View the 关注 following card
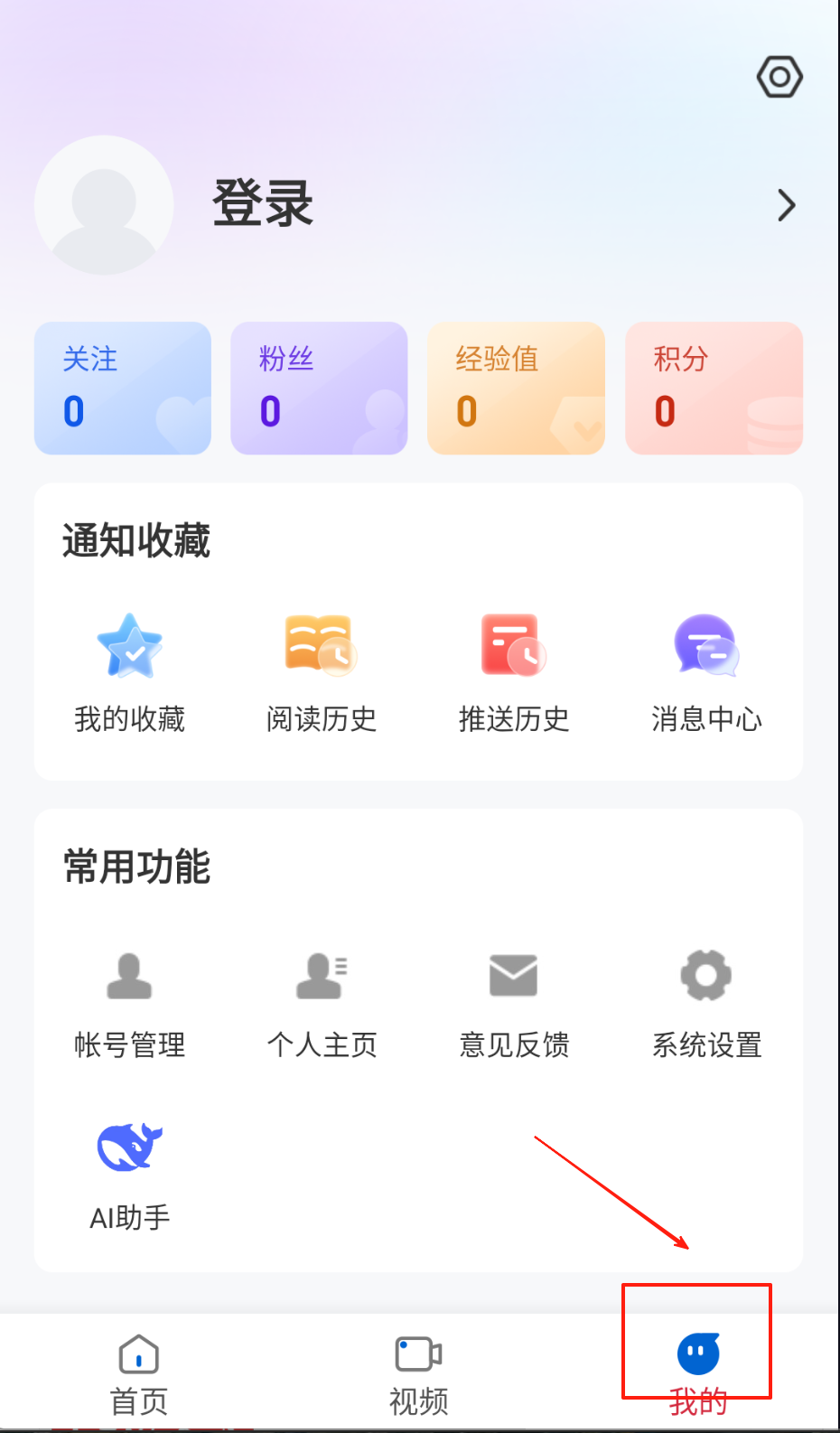The height and width of the screenshot is (1433, 840). point(123,388)
